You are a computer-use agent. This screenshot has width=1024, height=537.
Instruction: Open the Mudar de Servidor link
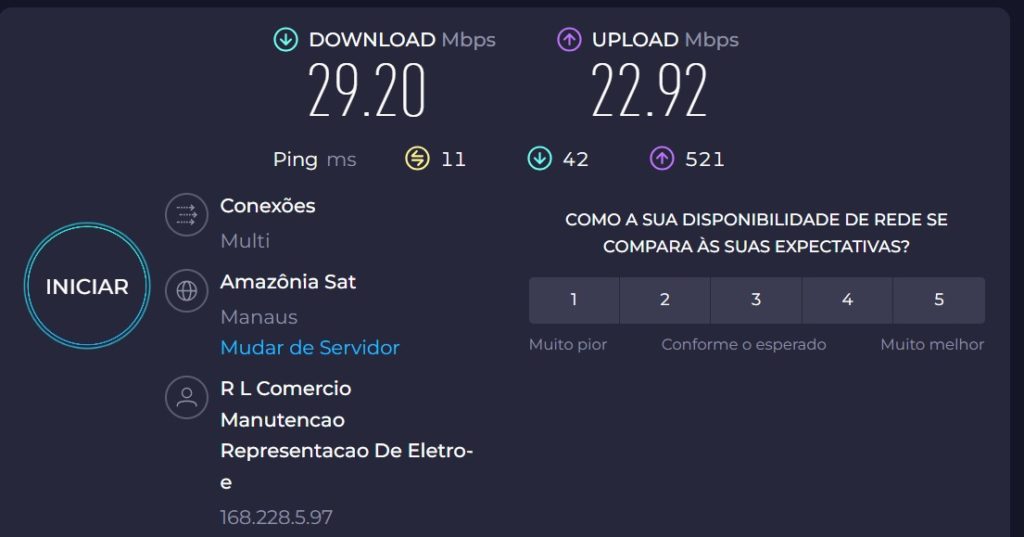click(309, 348)
